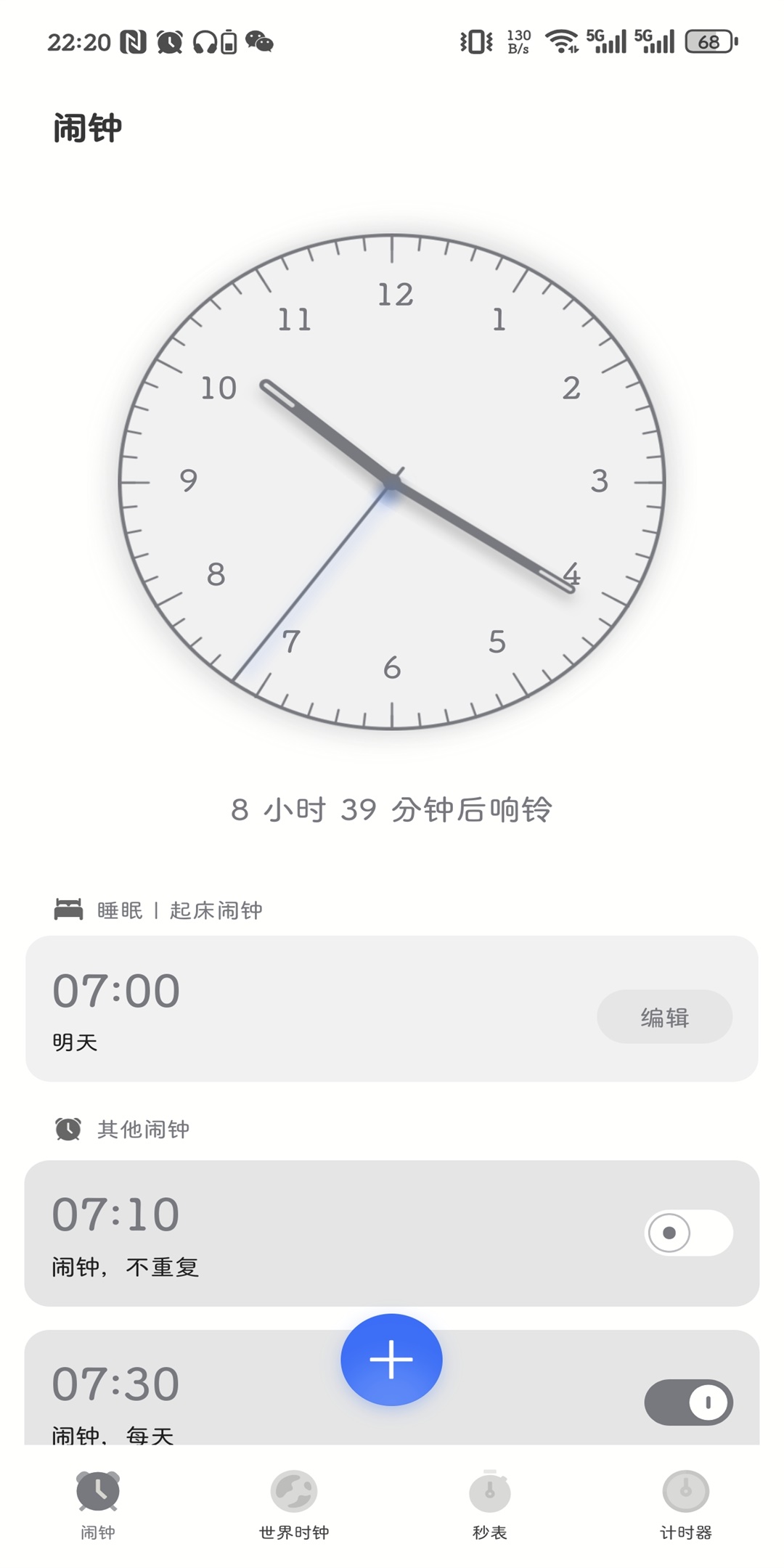Add a new alarm with plus button
This screenshot has width=784, height=1568.
392,1359
